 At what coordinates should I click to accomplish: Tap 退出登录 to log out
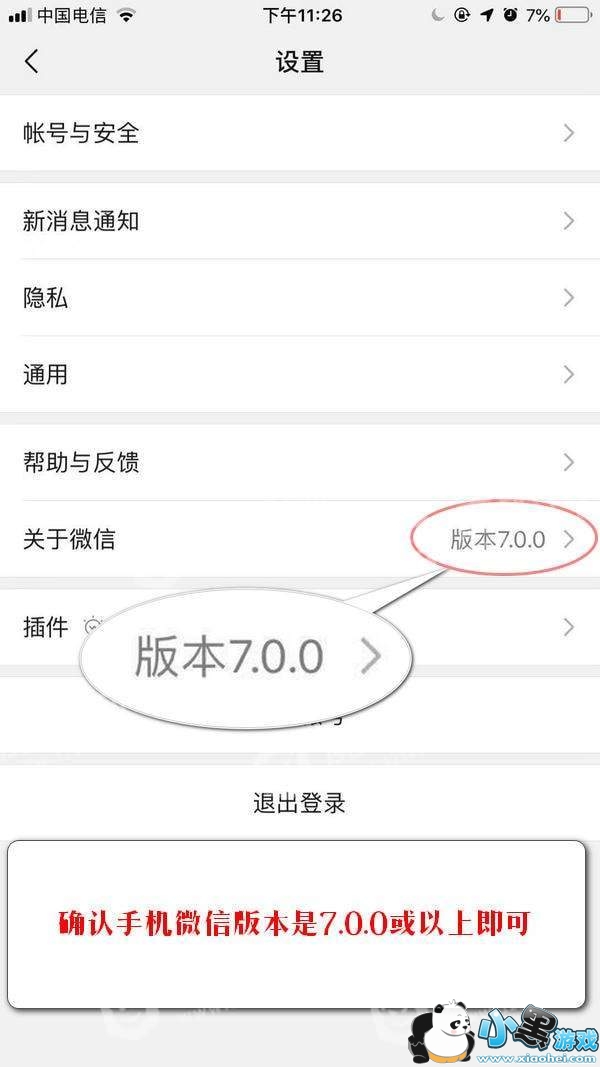[299, 803]
